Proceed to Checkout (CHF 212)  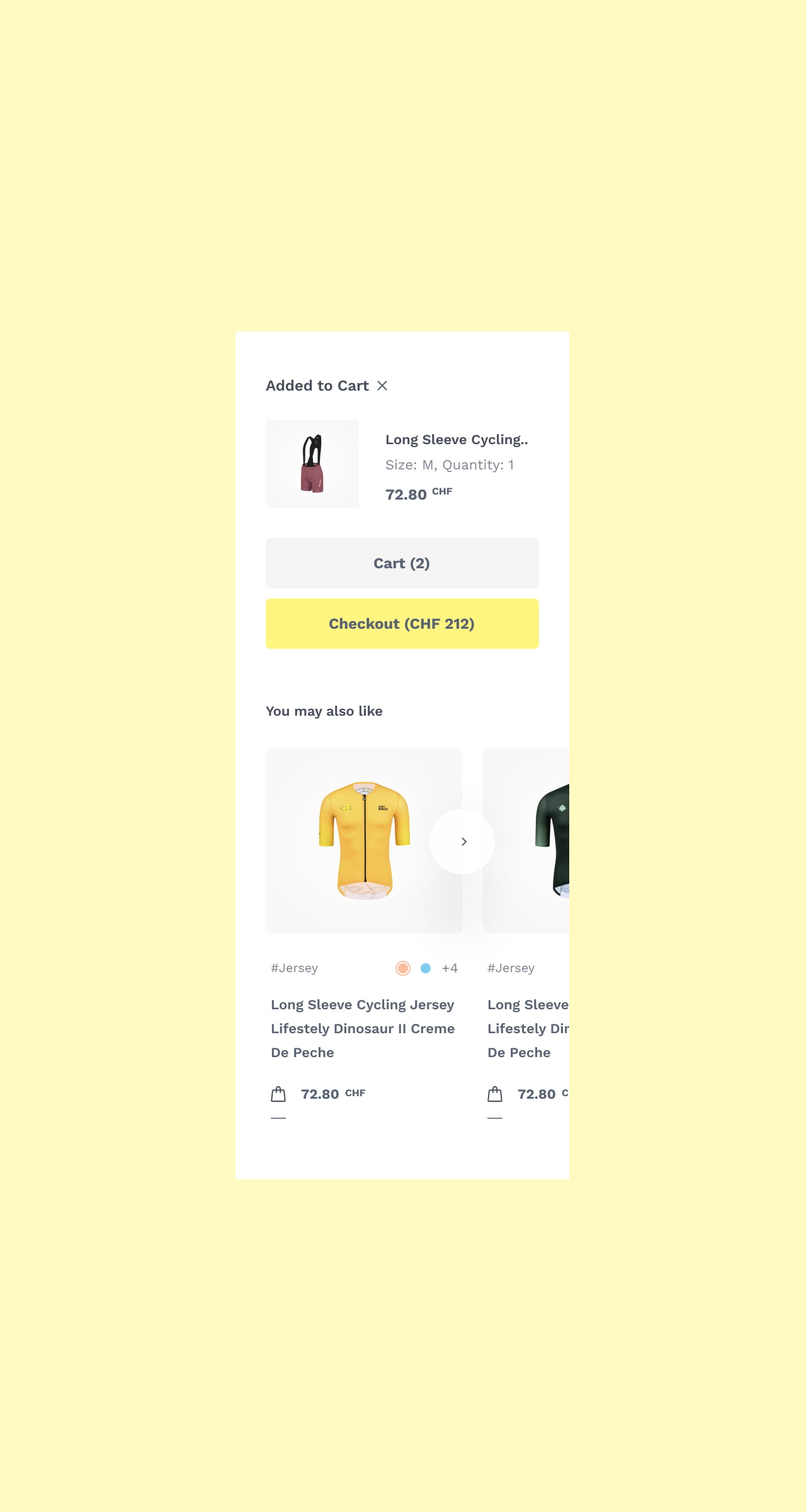[x=402, y=624]
